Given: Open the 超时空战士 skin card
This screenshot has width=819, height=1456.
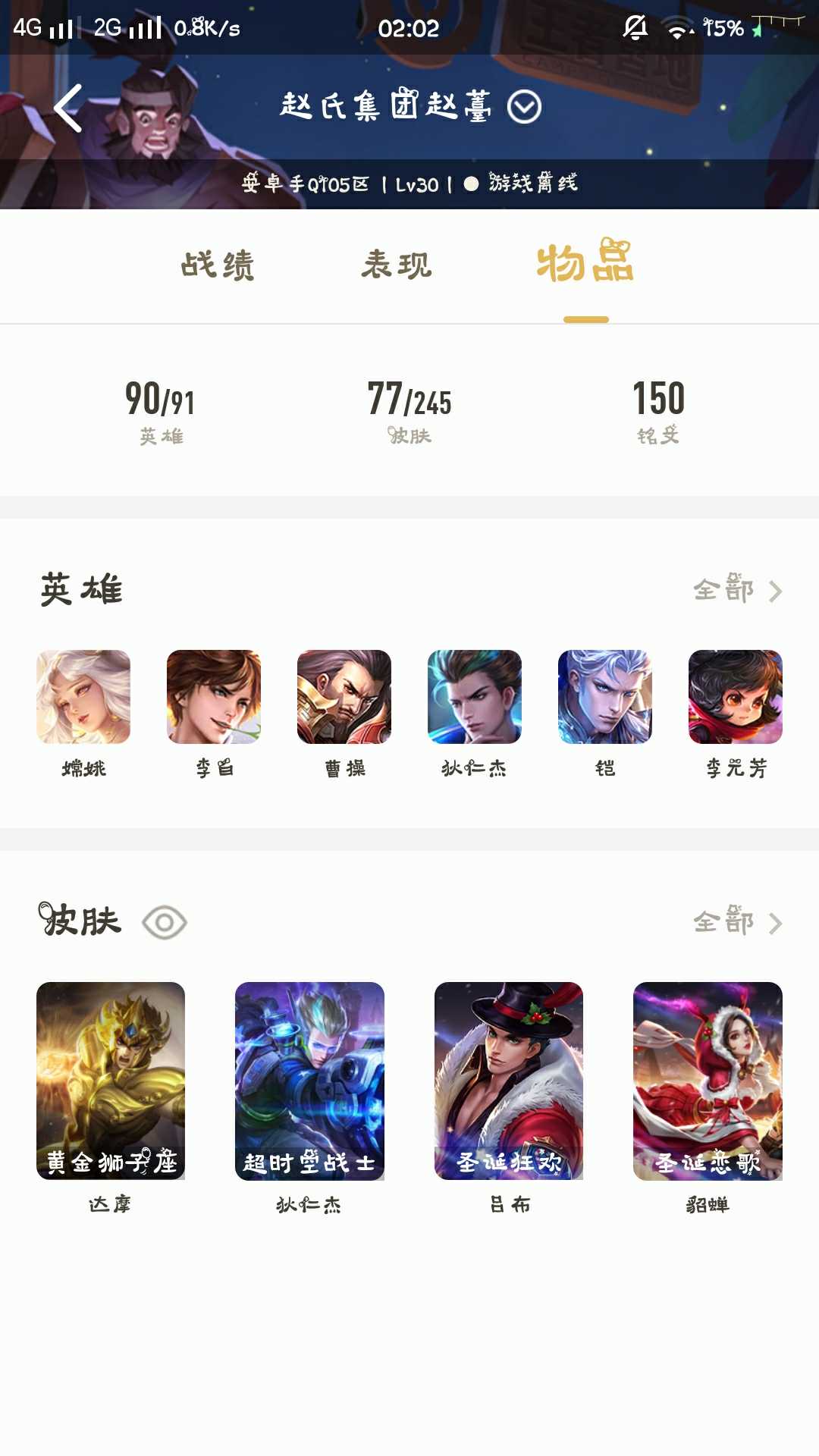Looking at the screenshot, I should click(x=309, y=1081).
